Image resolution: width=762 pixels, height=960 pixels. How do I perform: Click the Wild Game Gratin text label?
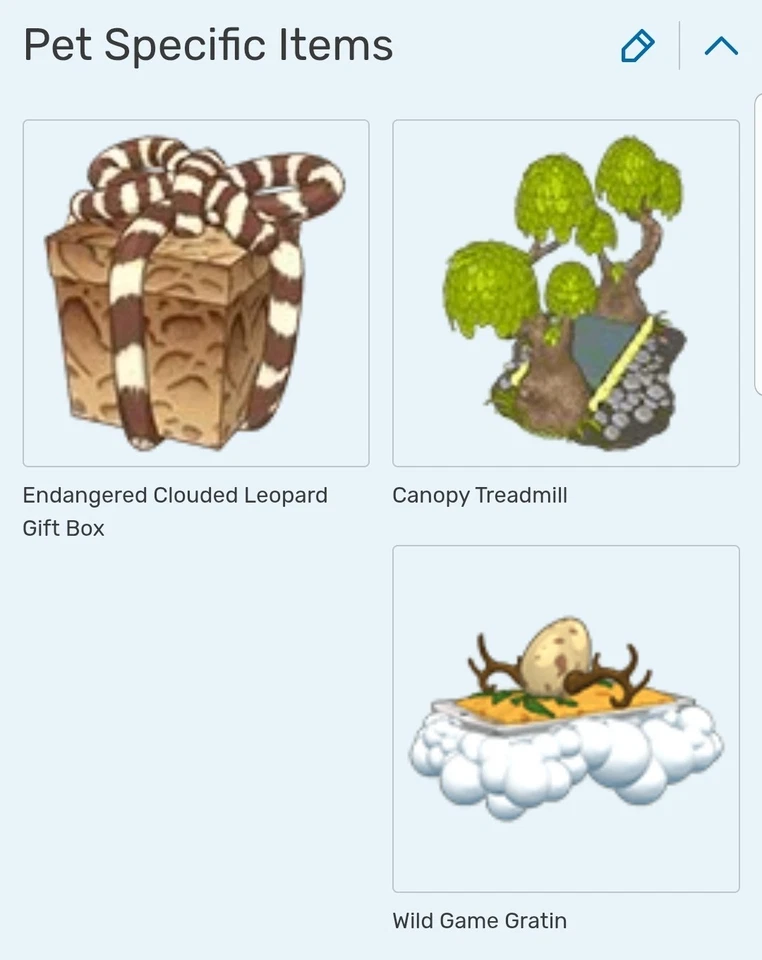(x=479, y=920)
